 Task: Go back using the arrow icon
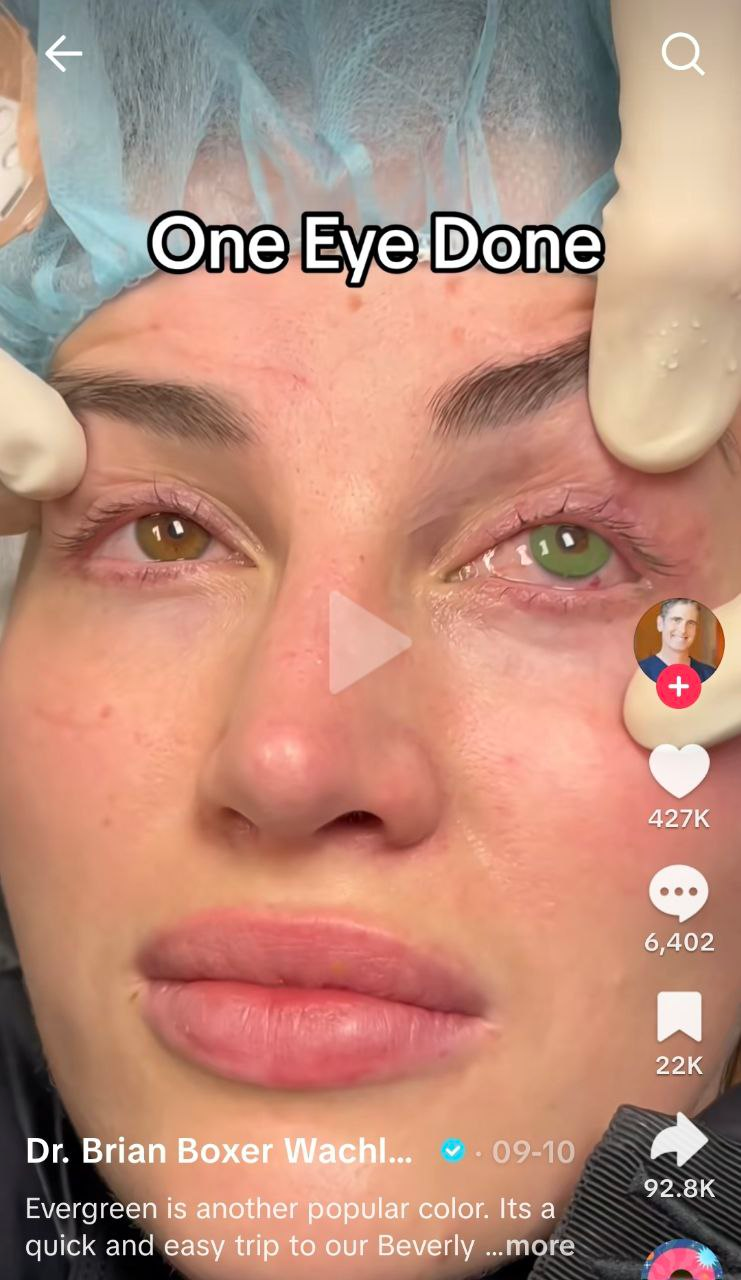[x=63, y=55]
